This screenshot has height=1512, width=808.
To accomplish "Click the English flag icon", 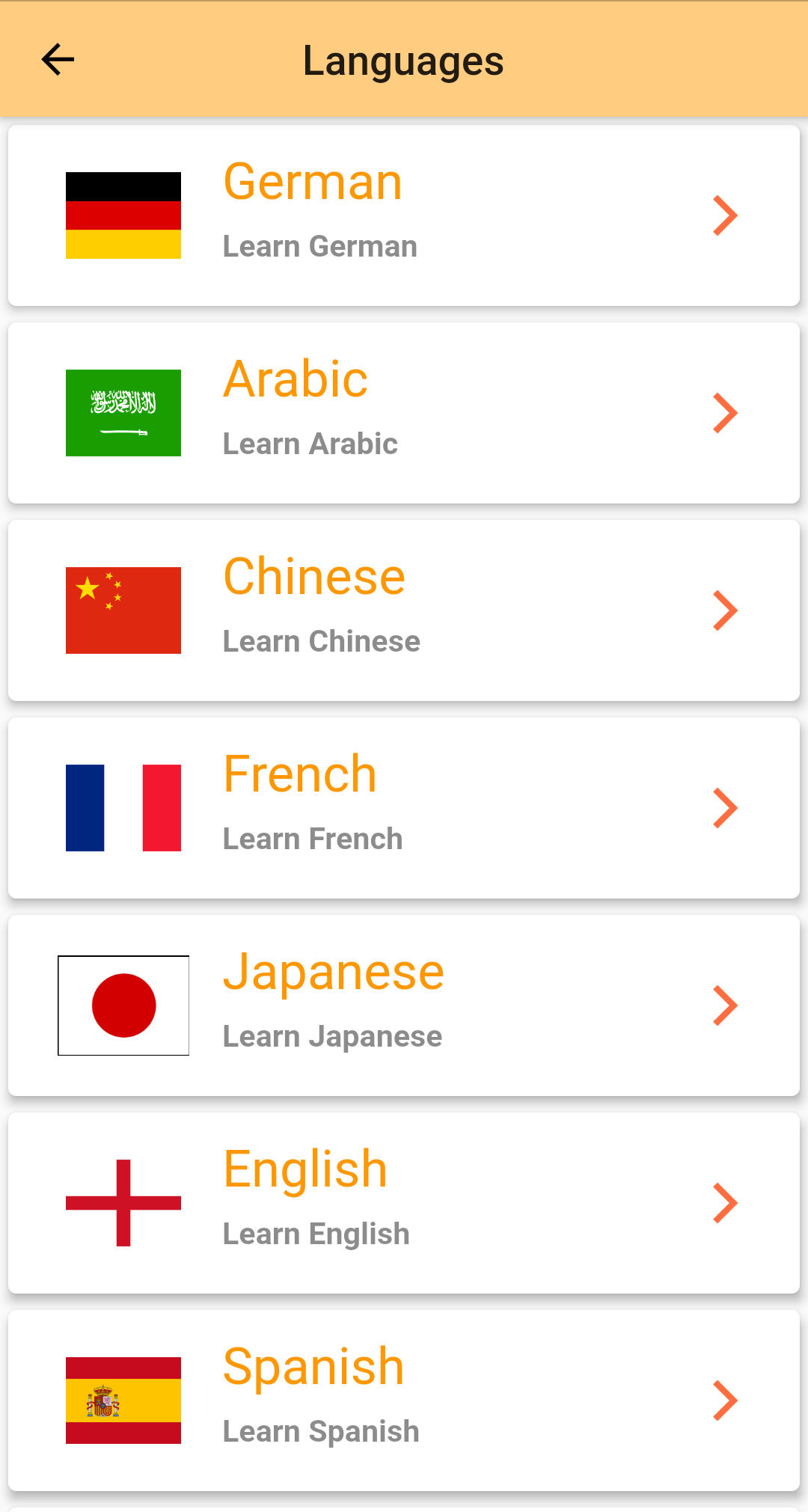I will tap(123, 1202).
